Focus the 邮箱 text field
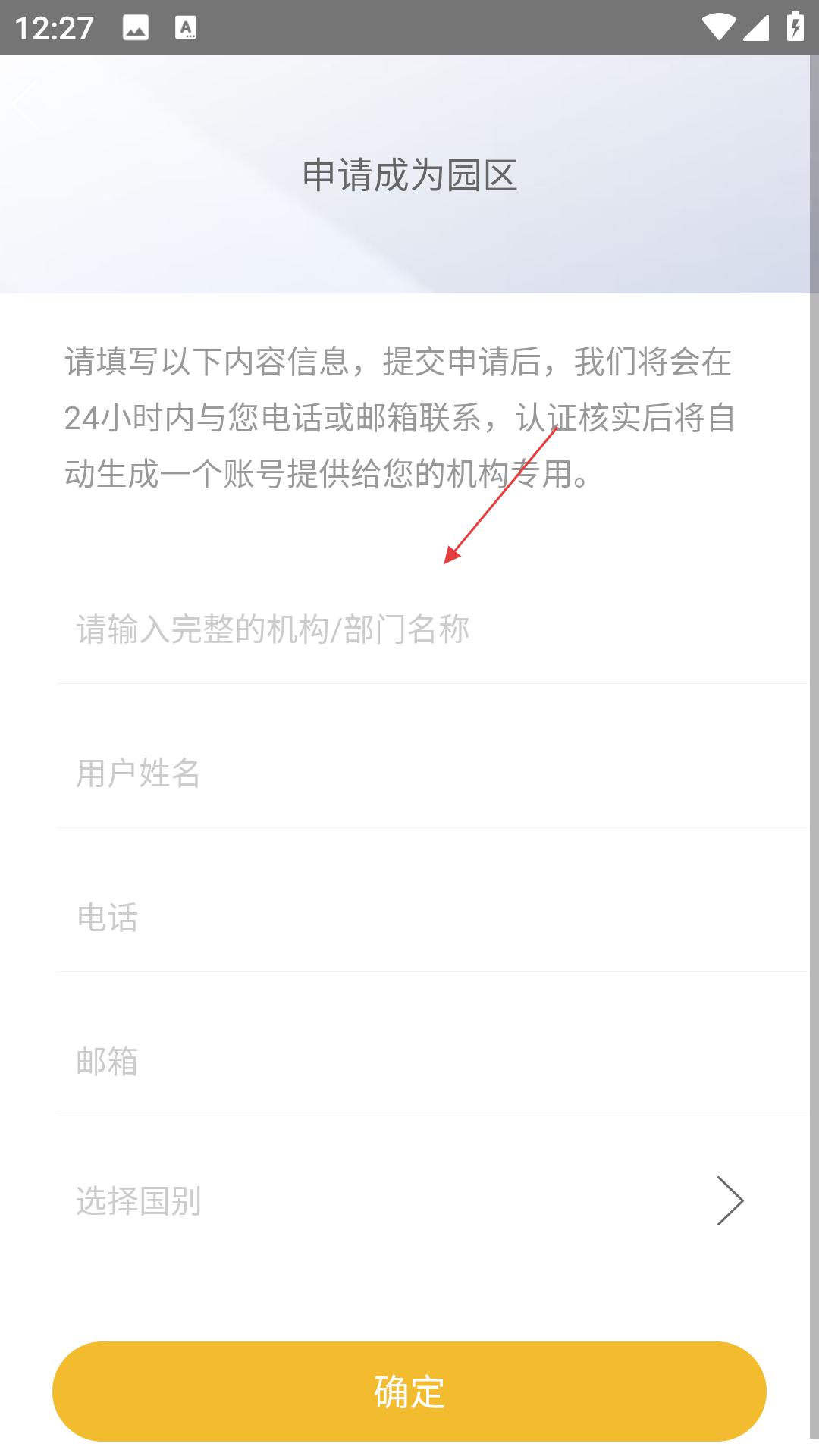This screenshot has height=1456, width=819. point(431,1062)
